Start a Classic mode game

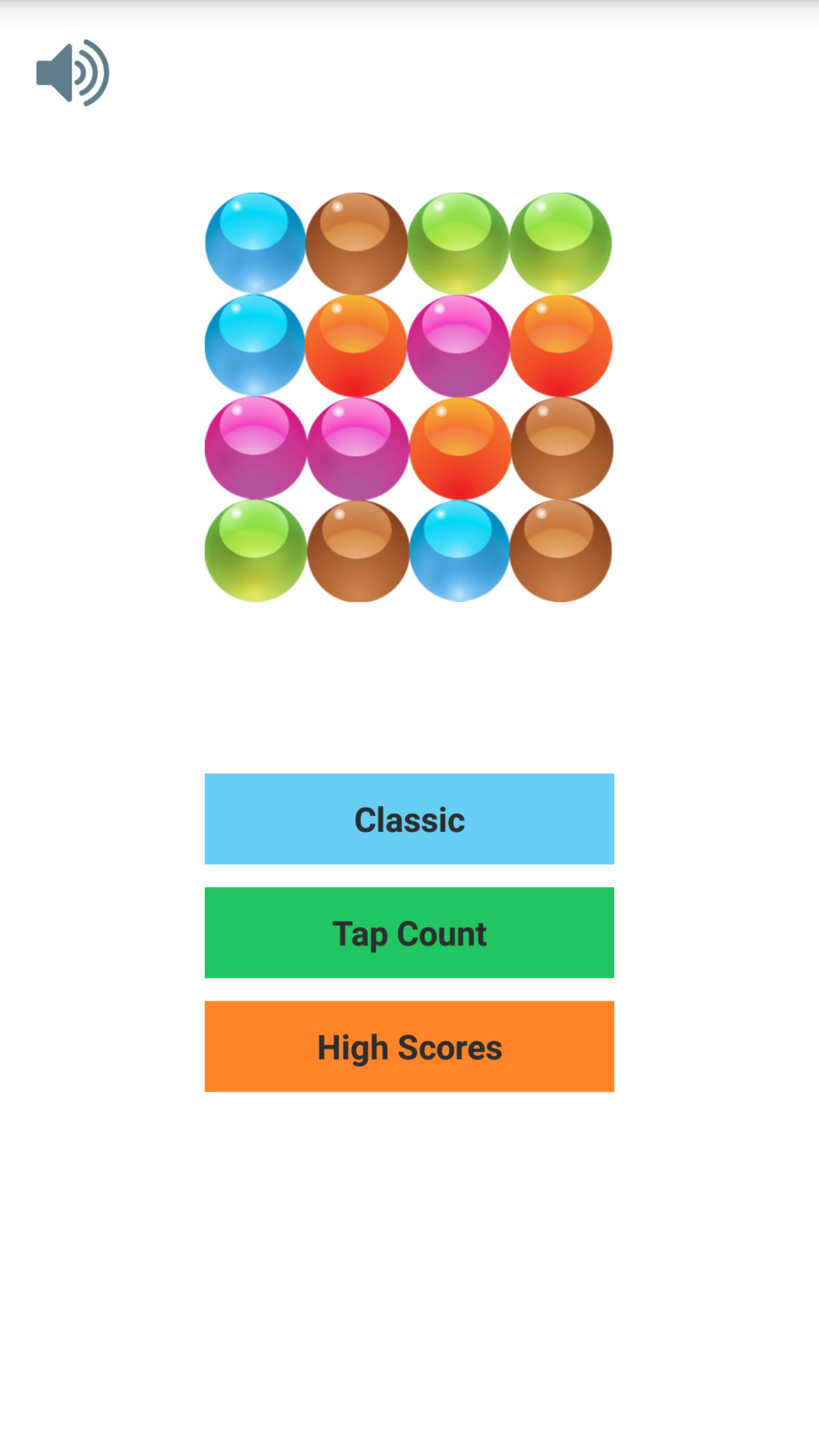(409, 819)
